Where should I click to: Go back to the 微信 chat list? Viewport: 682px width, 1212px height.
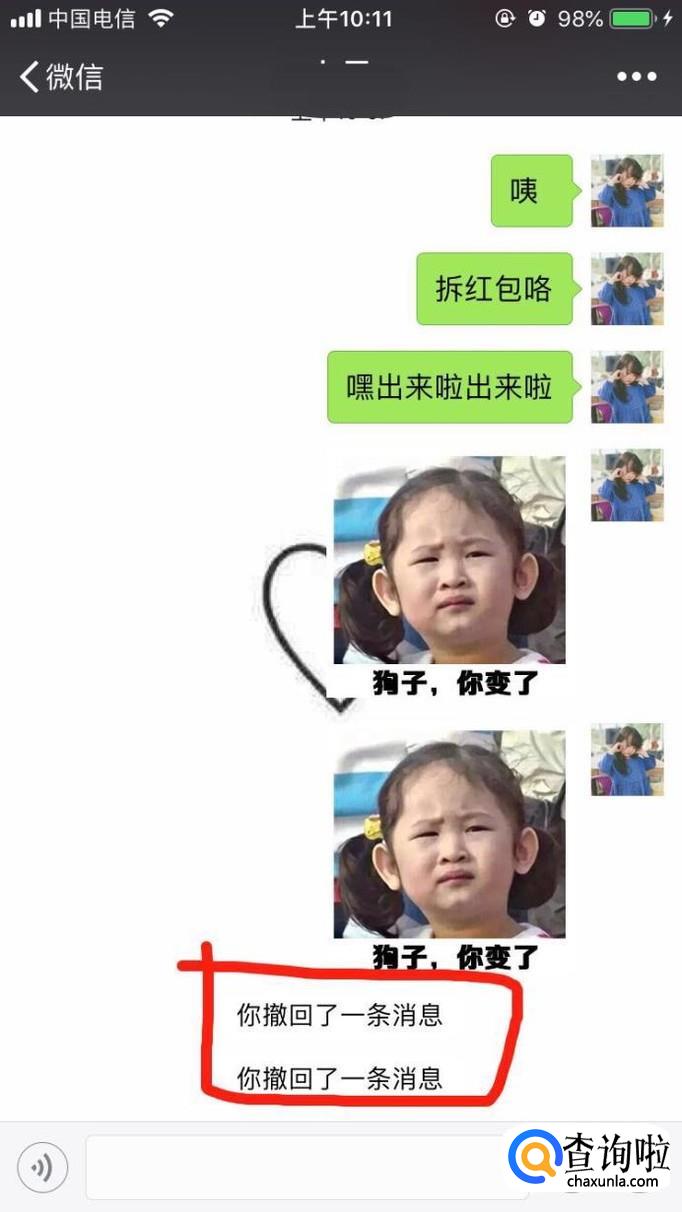click(60, 77)
